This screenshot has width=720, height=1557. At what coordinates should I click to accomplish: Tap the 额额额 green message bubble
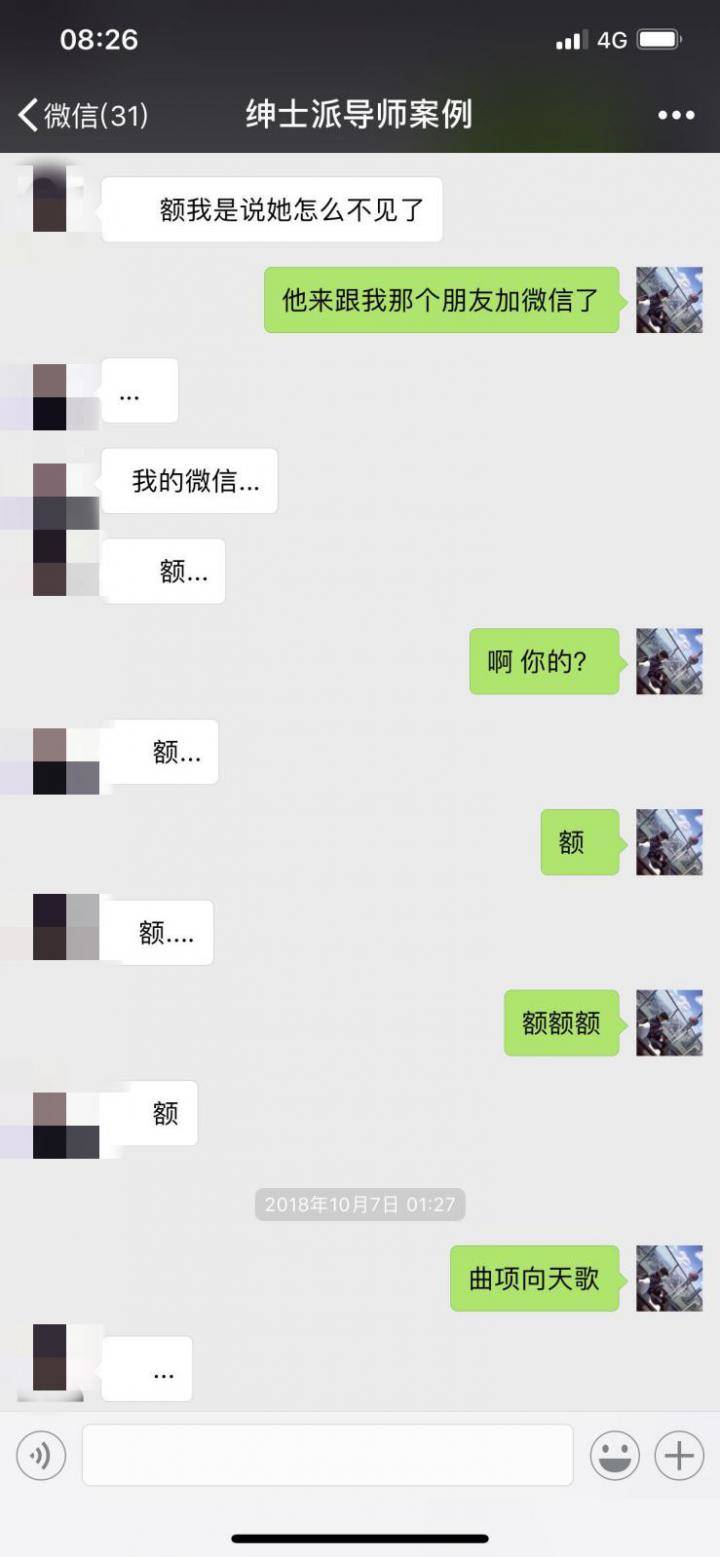[x=561, y=1023]
